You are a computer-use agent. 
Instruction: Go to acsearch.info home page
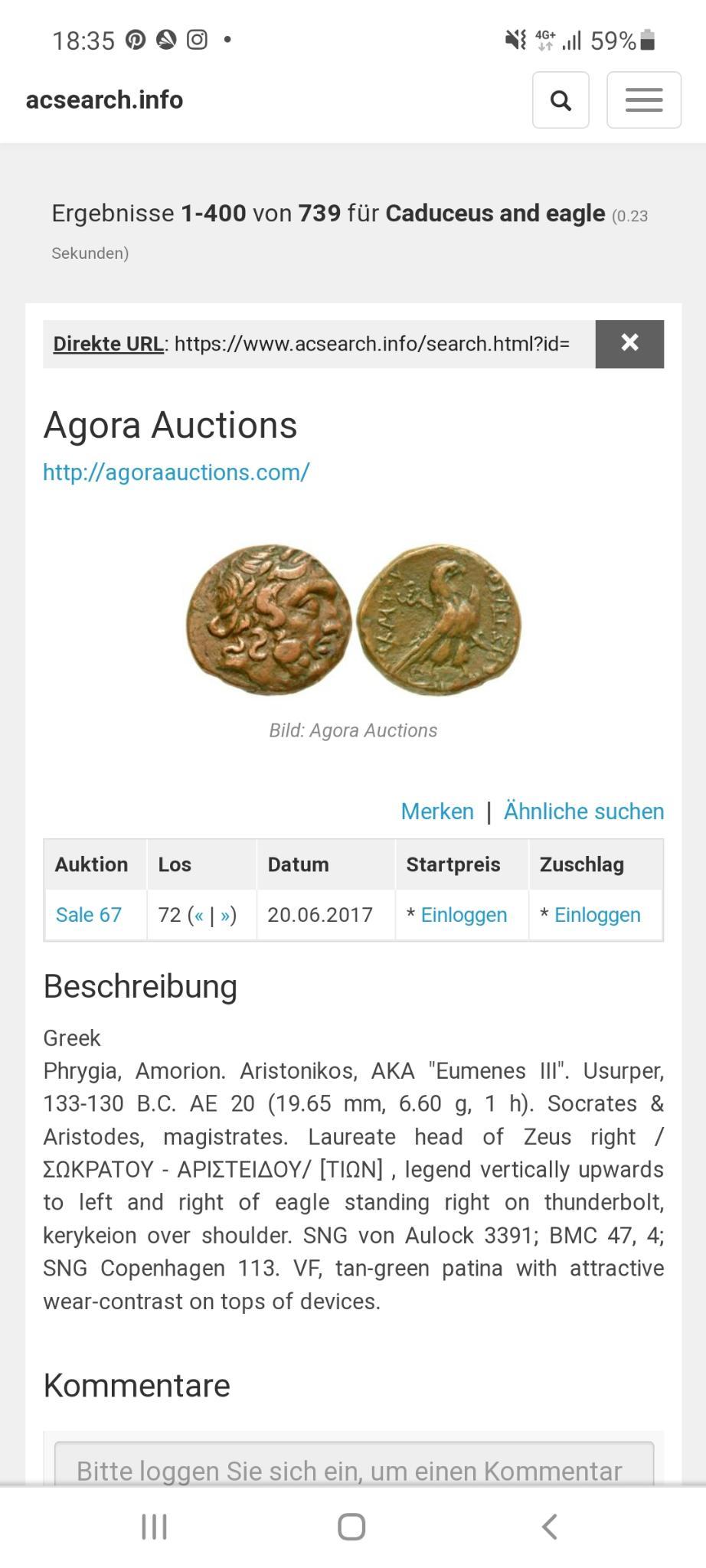(104, 100)
